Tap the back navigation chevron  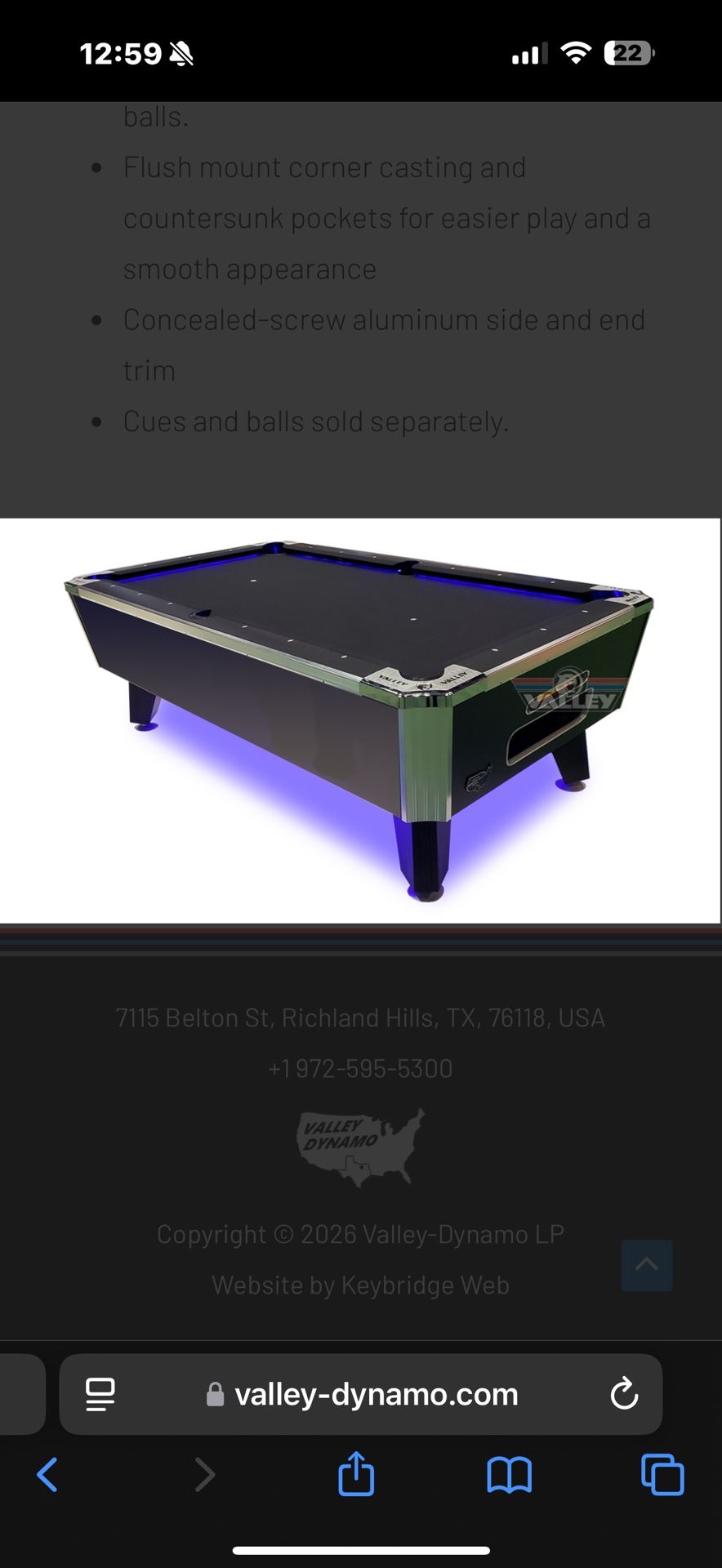pos(47,1475)
